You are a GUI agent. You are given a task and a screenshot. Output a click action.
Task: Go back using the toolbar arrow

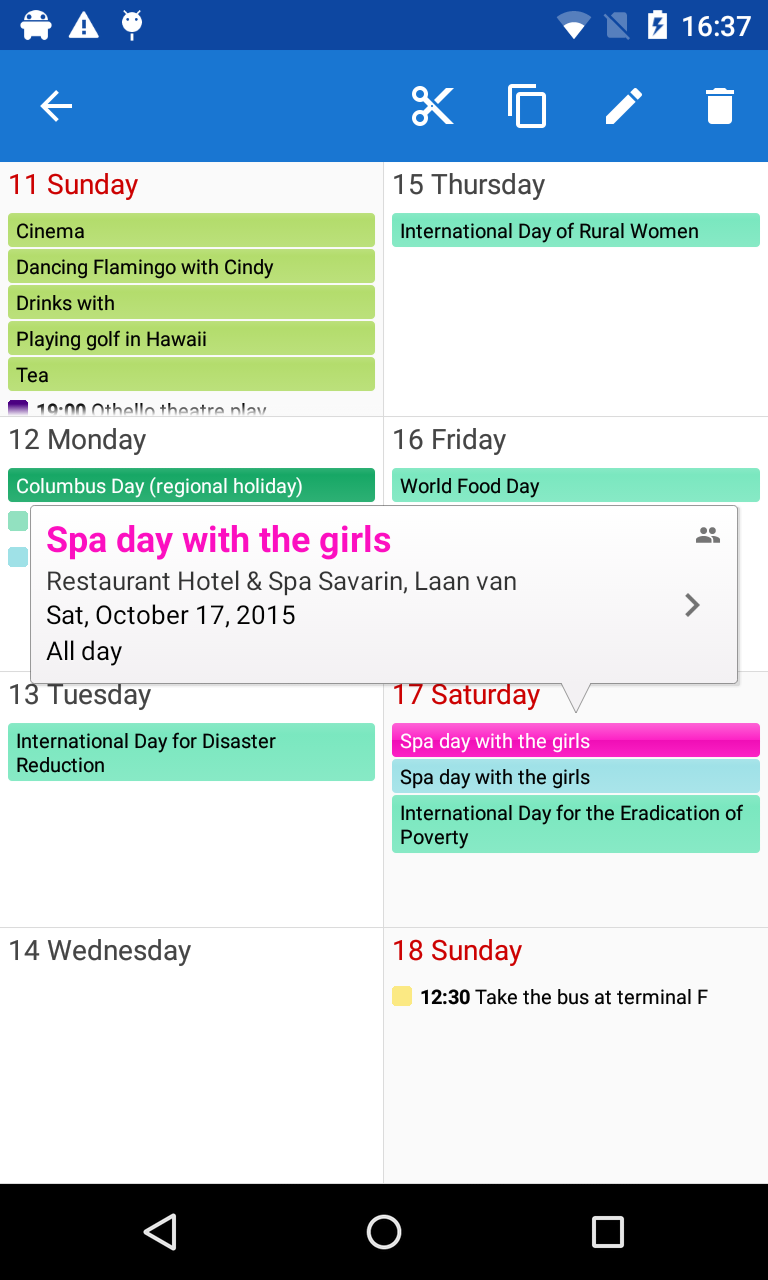(x=56, y=106)
